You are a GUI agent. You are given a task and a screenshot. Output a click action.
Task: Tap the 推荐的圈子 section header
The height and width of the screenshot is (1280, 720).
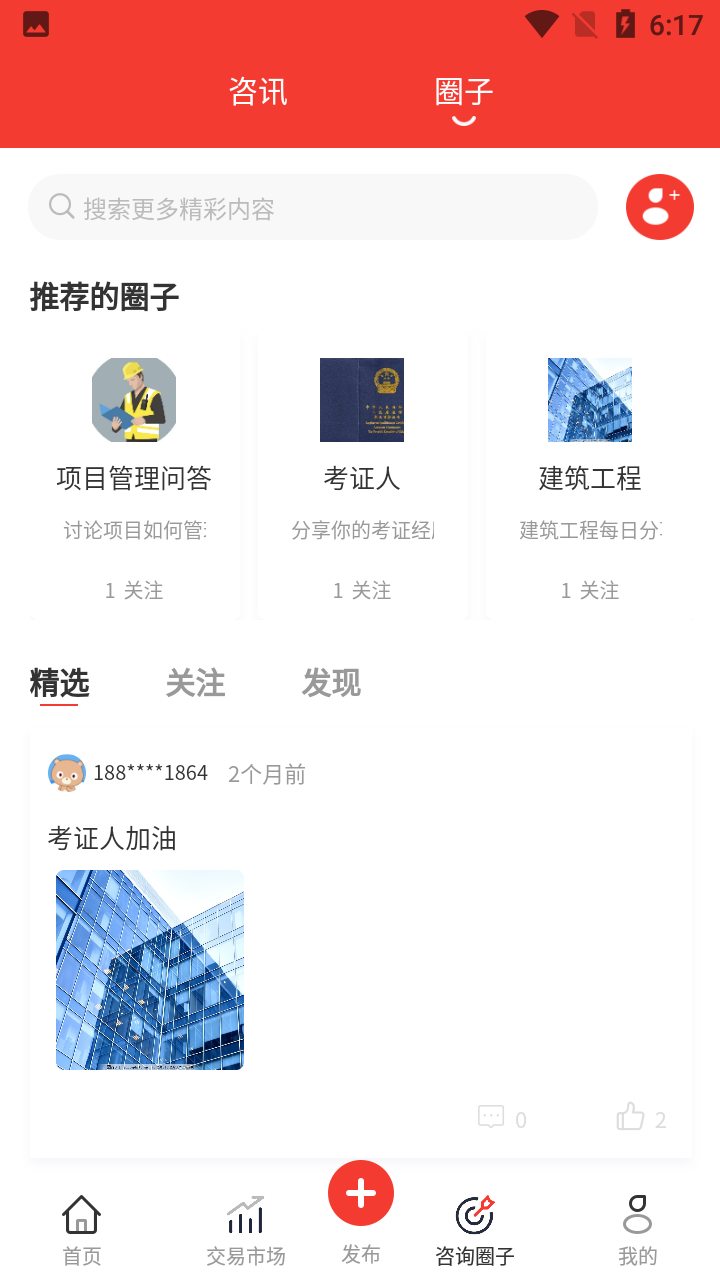pyautogui.click(x=102, y=296)
